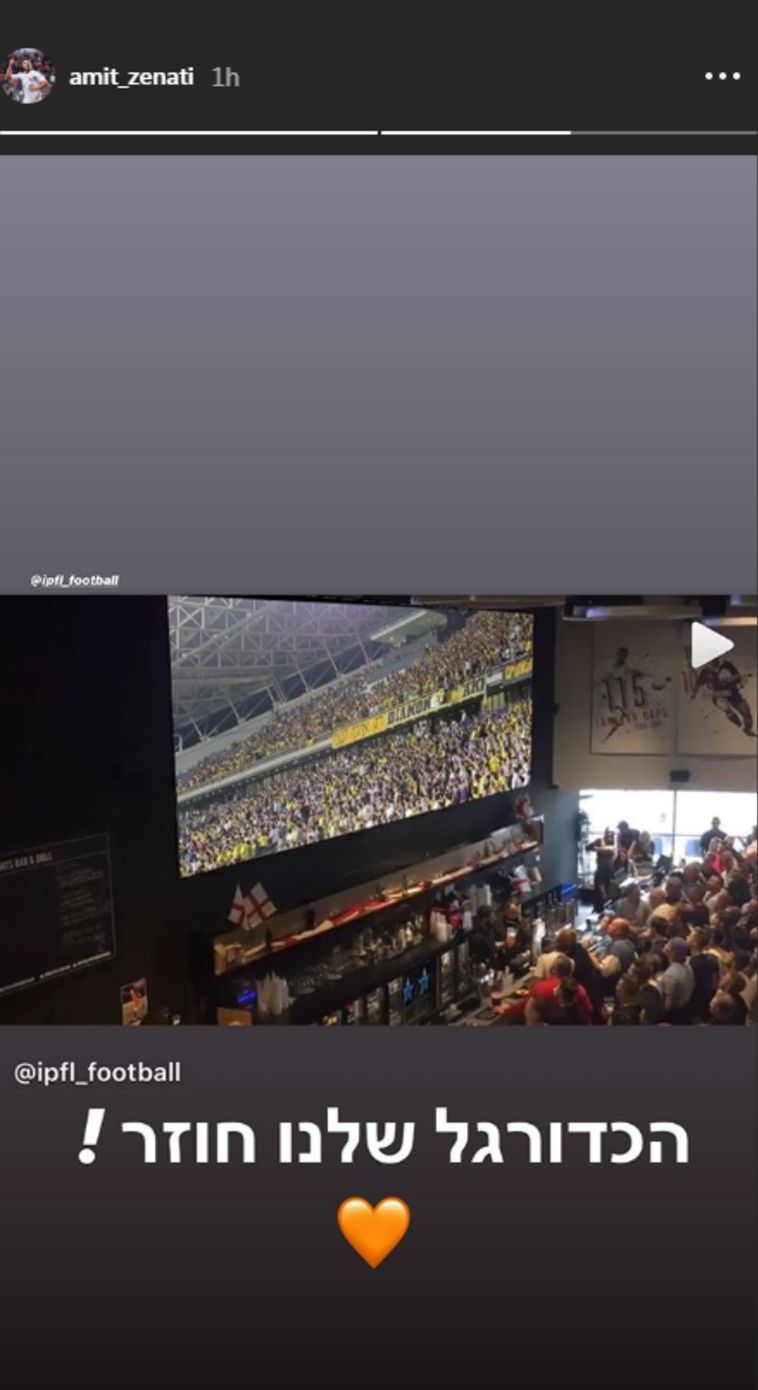The height and width of the screenshot is (1390, 758).
Task: Tap the amit_zenati username
Action: tap(131, 77)
